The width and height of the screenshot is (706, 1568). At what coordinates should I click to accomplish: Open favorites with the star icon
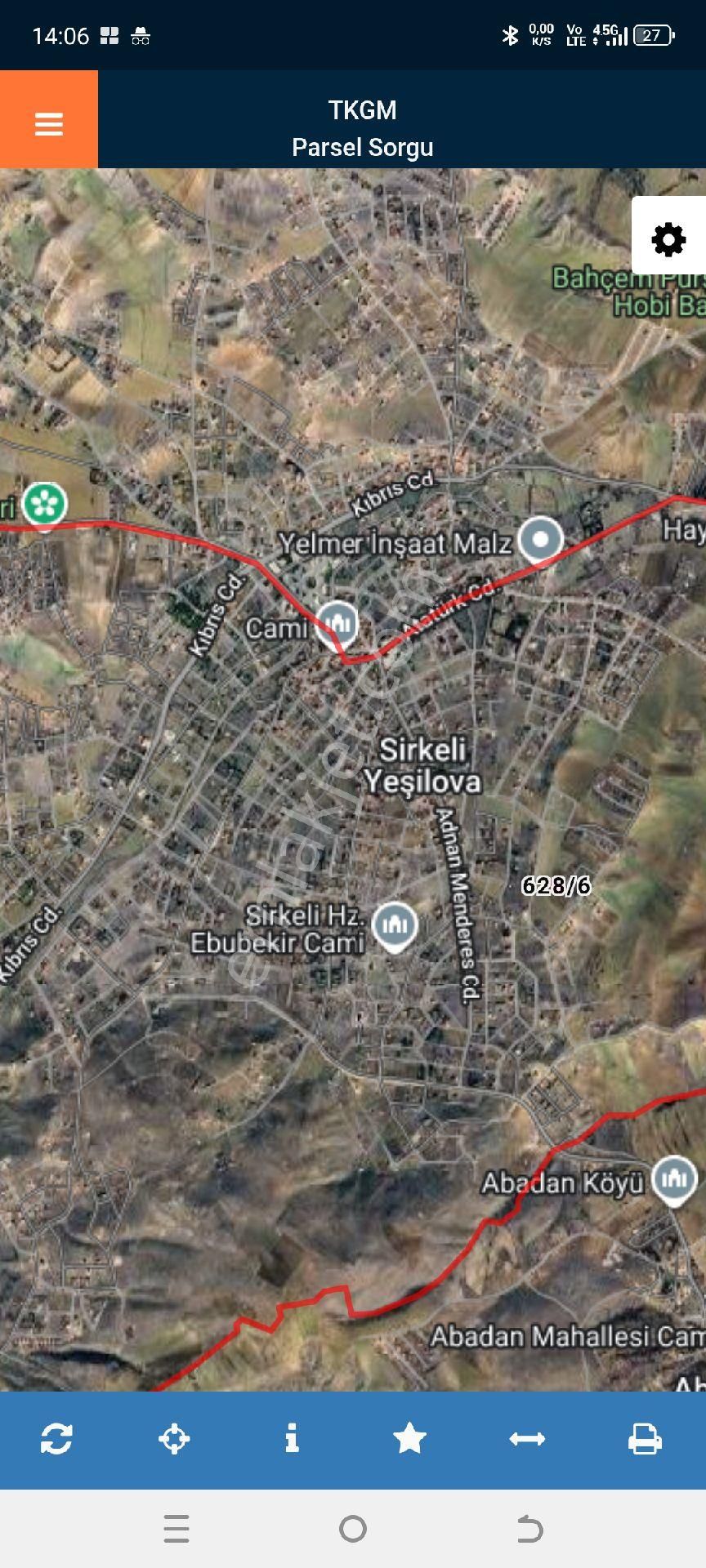click(410, 1440)
